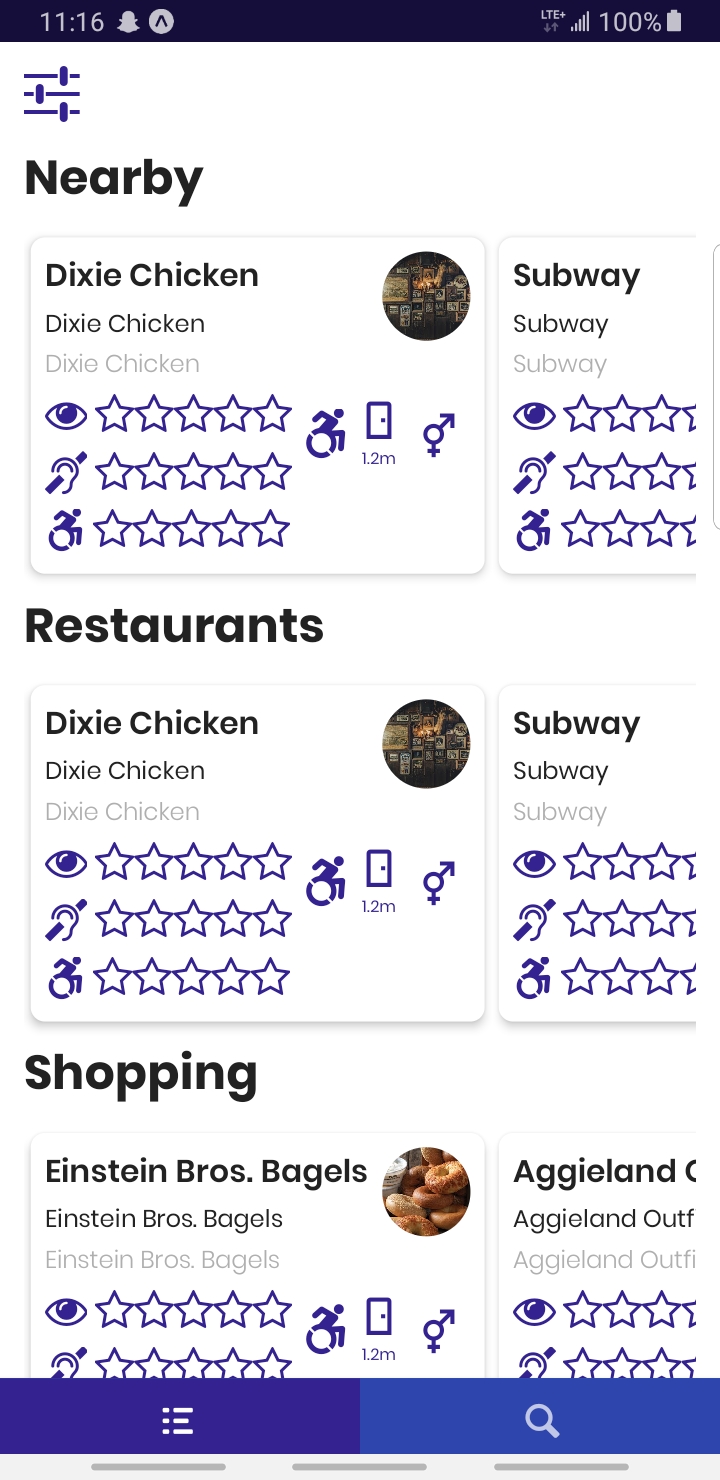Switch to the search tab
The height and width of the screenshot is (1480, 720).
540,1420
